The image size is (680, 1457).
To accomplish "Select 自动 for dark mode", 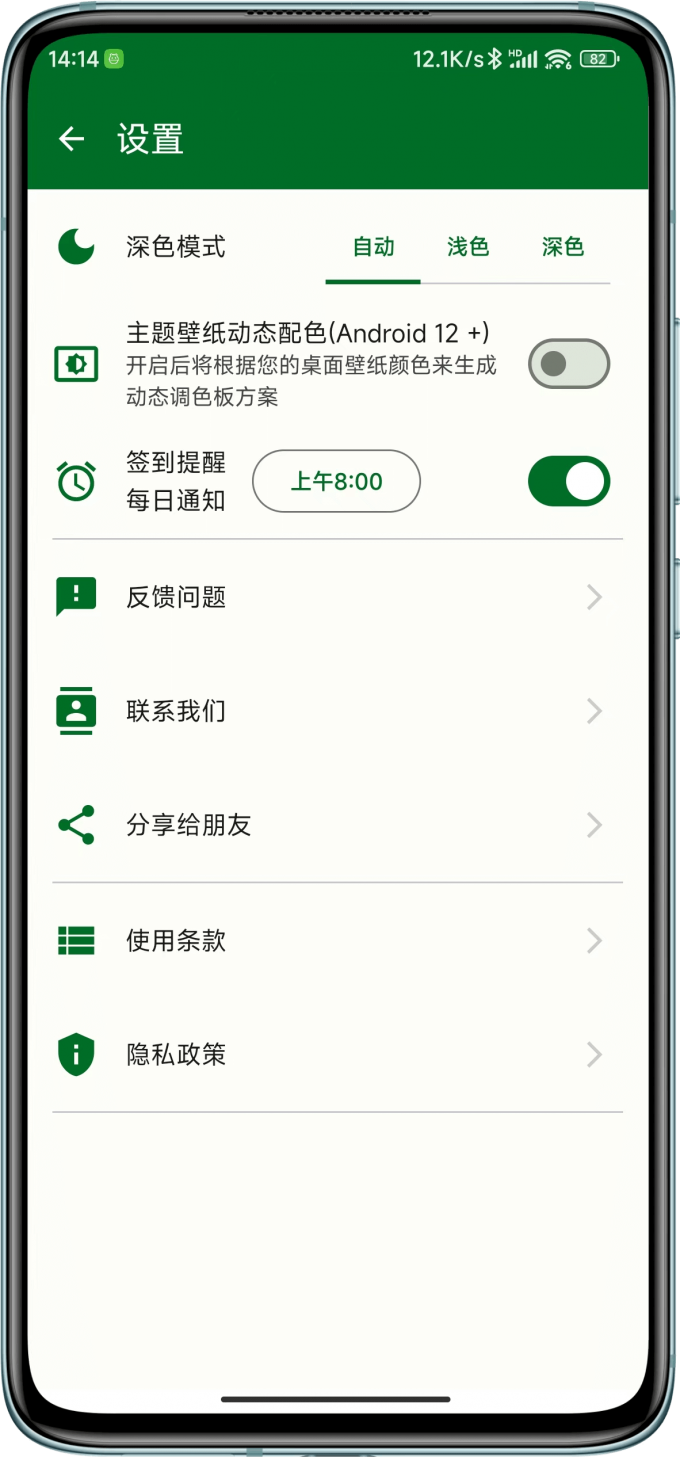I will point(373,247).
